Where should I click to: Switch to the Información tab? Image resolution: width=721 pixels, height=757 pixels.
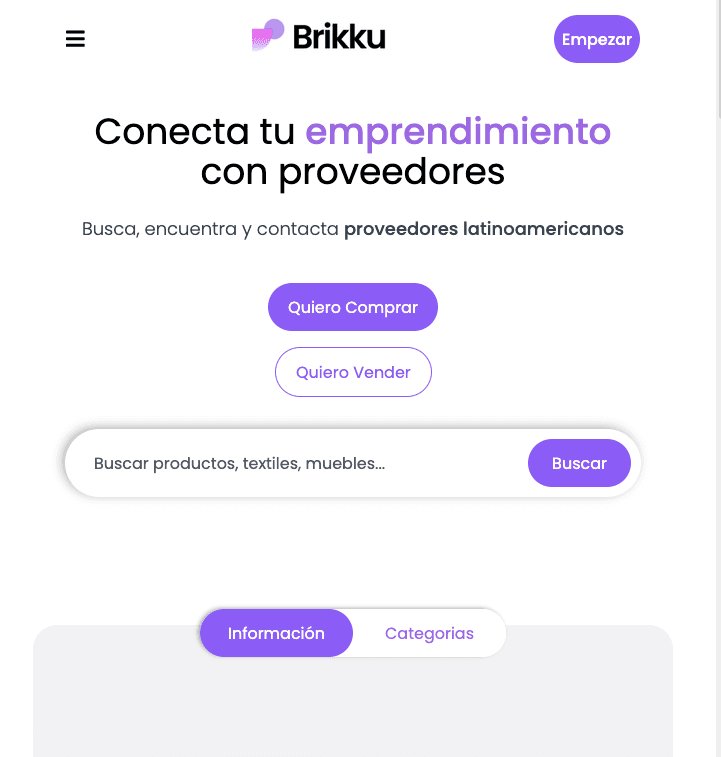point(276,633)
